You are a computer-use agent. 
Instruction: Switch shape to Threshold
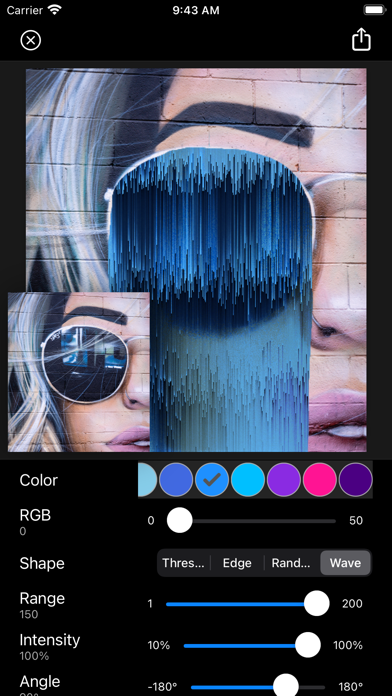(184, 563)
